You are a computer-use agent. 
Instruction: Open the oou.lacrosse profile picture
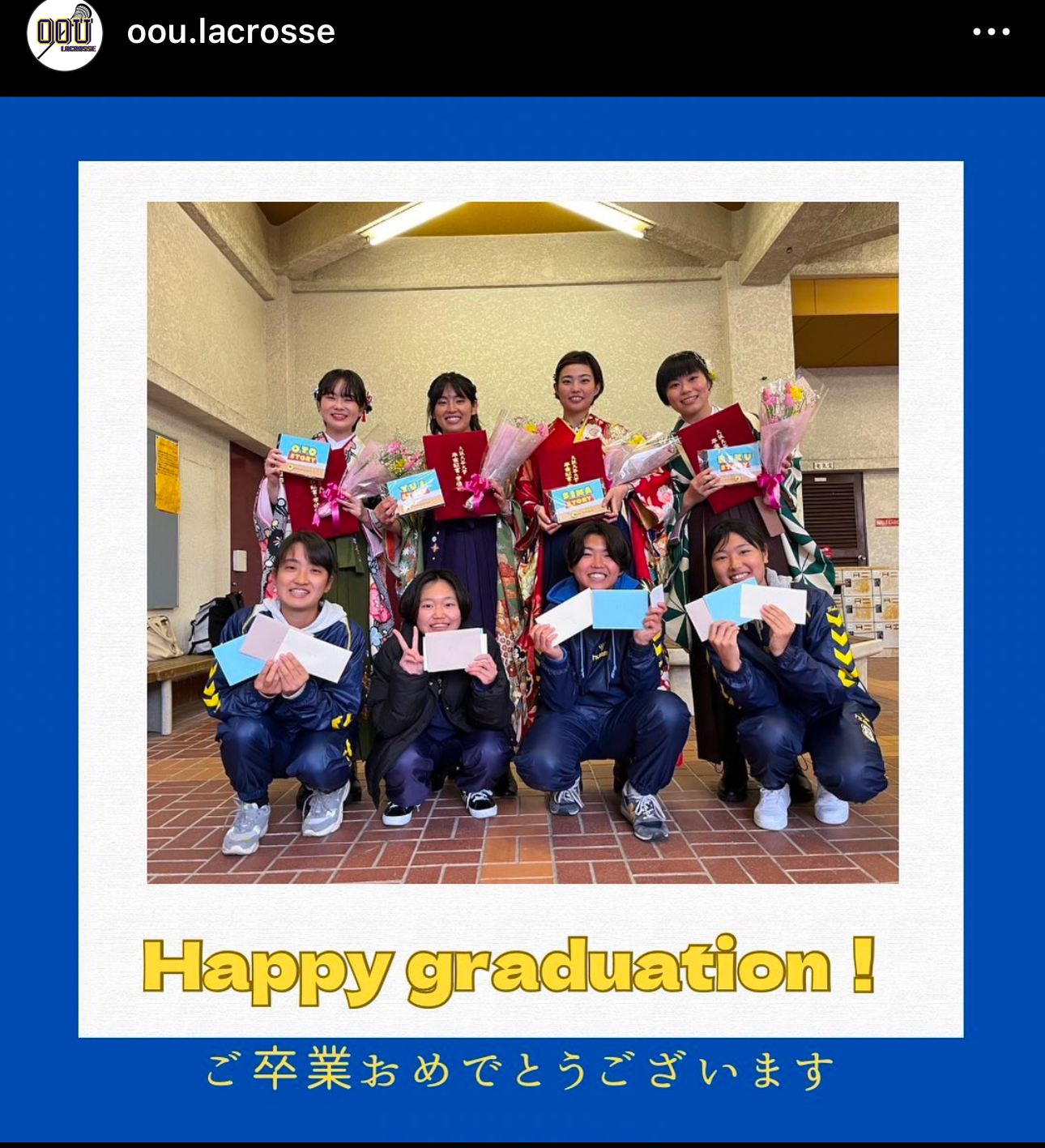65,34
